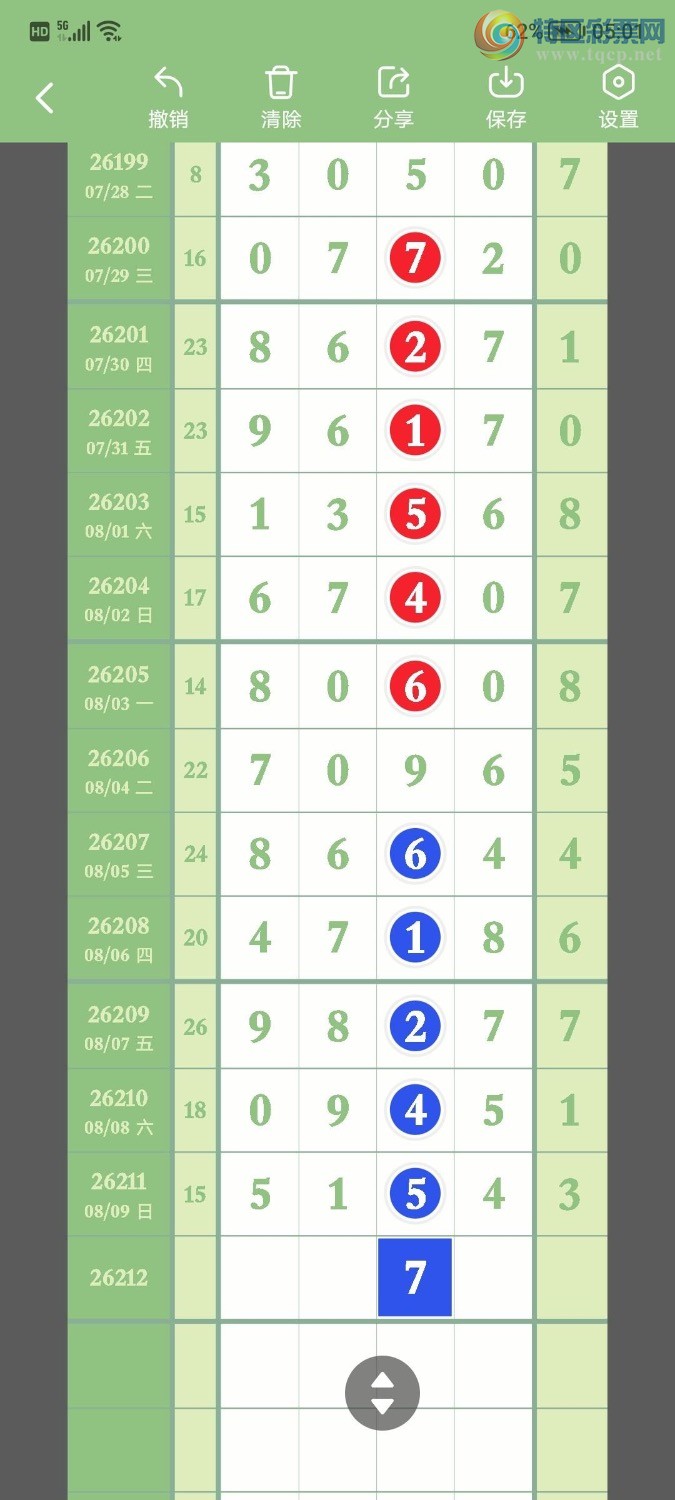Clear all marks with 清除
Viewport: 675px width, 1500px height.
(281, 98)
